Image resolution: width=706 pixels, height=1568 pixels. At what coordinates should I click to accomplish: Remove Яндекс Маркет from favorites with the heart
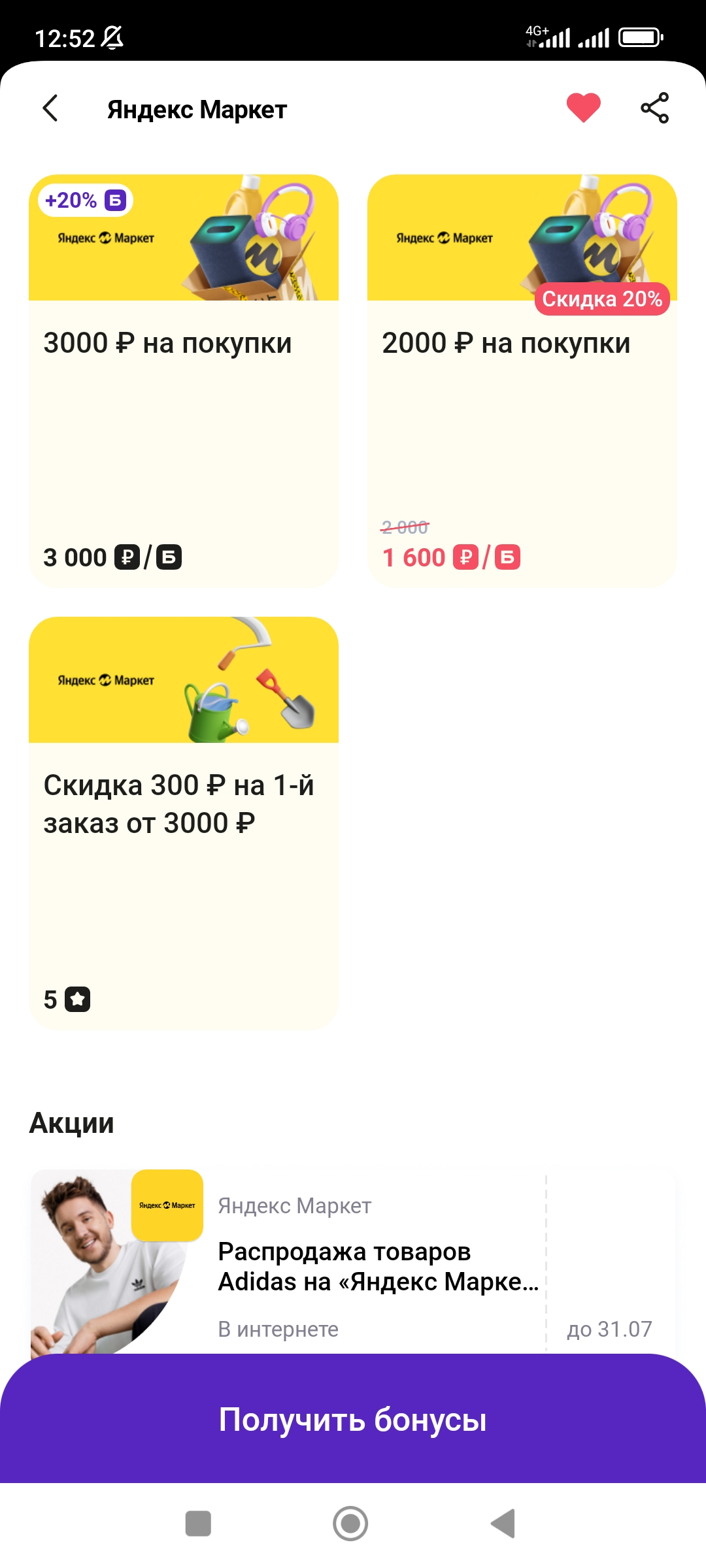tap(583, 108)
